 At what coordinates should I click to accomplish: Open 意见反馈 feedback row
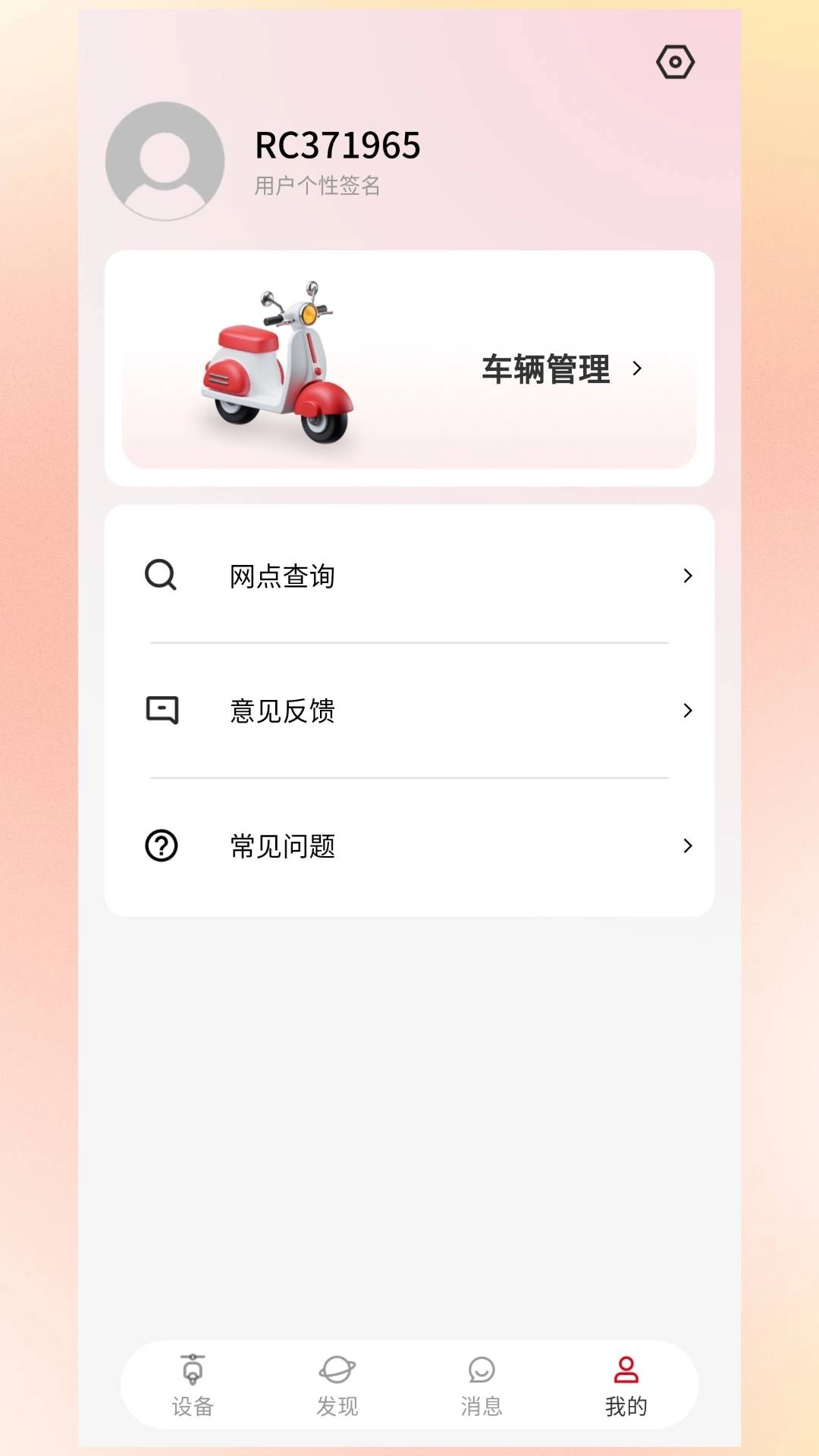(x=409, y=711)
